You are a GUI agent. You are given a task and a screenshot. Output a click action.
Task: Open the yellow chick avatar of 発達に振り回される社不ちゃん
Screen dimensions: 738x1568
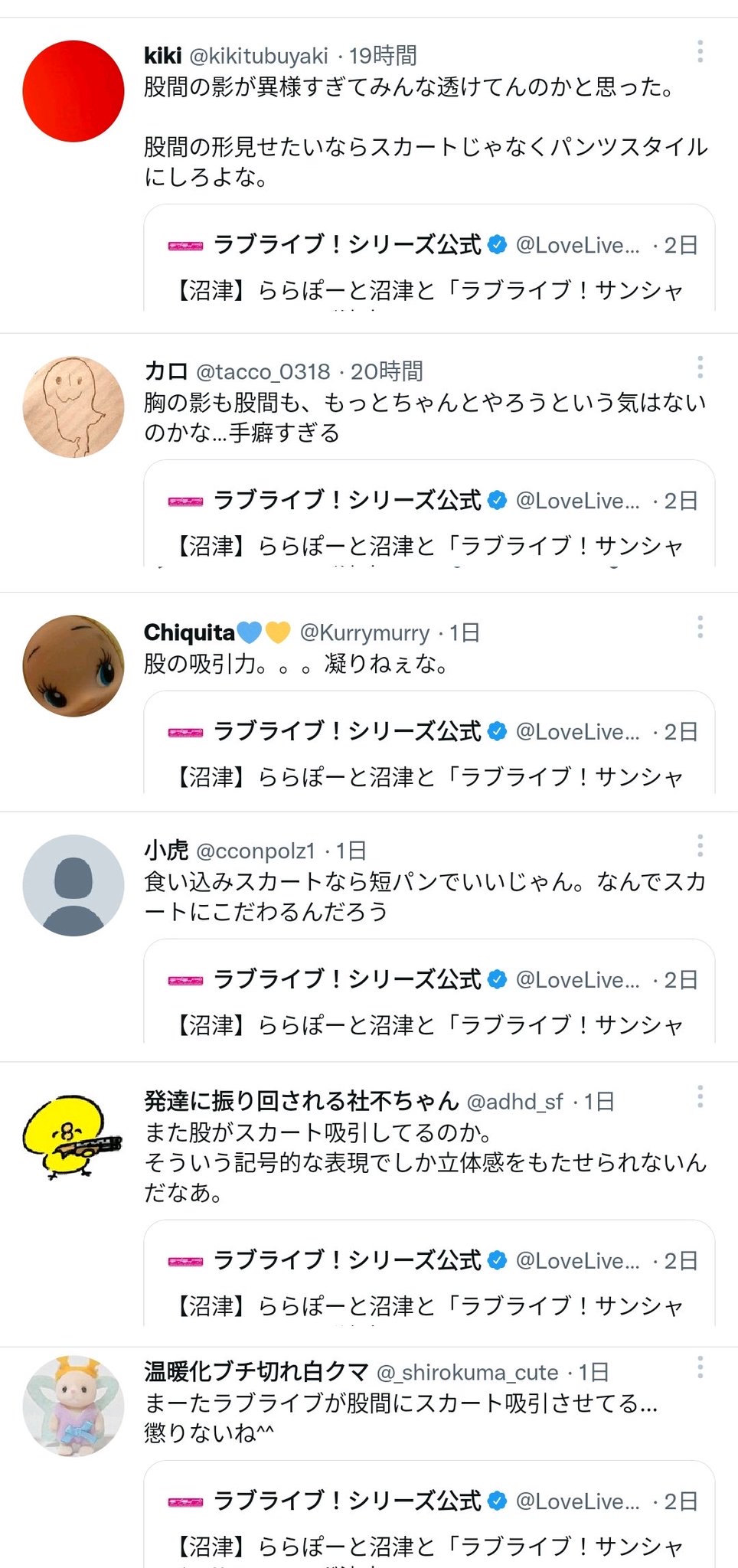[x=73, y=1137]
